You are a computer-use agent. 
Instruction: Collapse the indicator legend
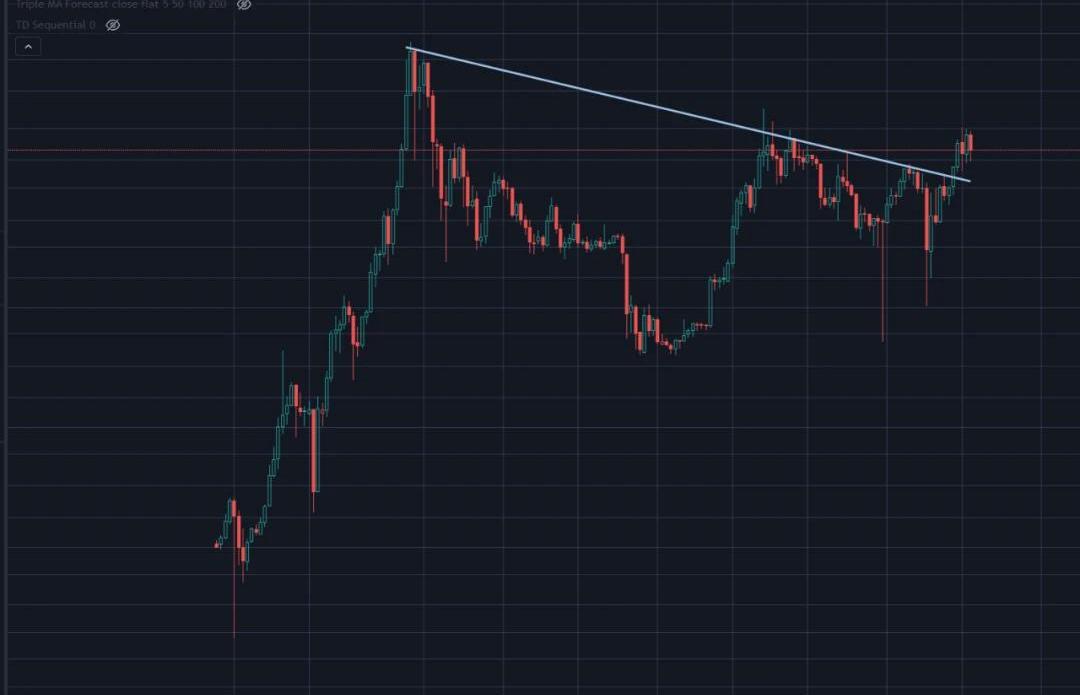(x=28, y=46)
